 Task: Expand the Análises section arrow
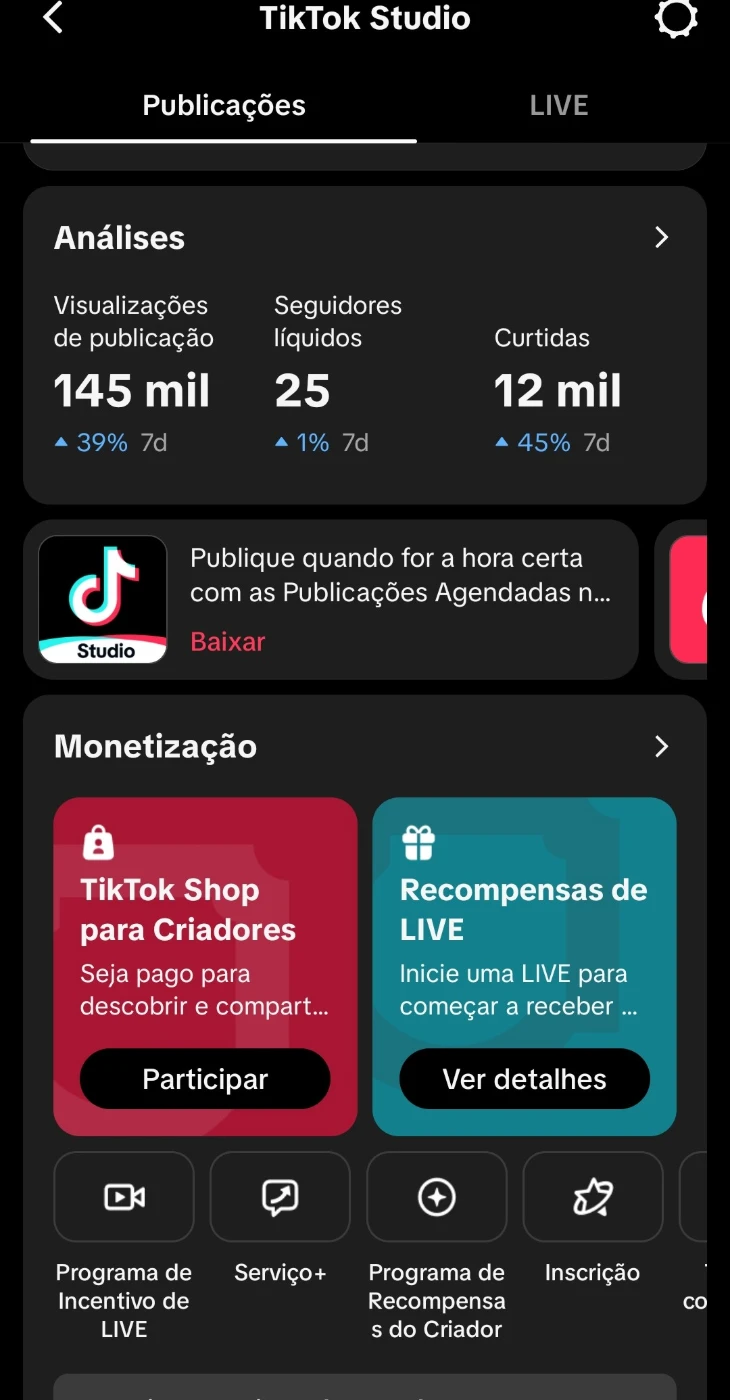click(x=661, y=237)
